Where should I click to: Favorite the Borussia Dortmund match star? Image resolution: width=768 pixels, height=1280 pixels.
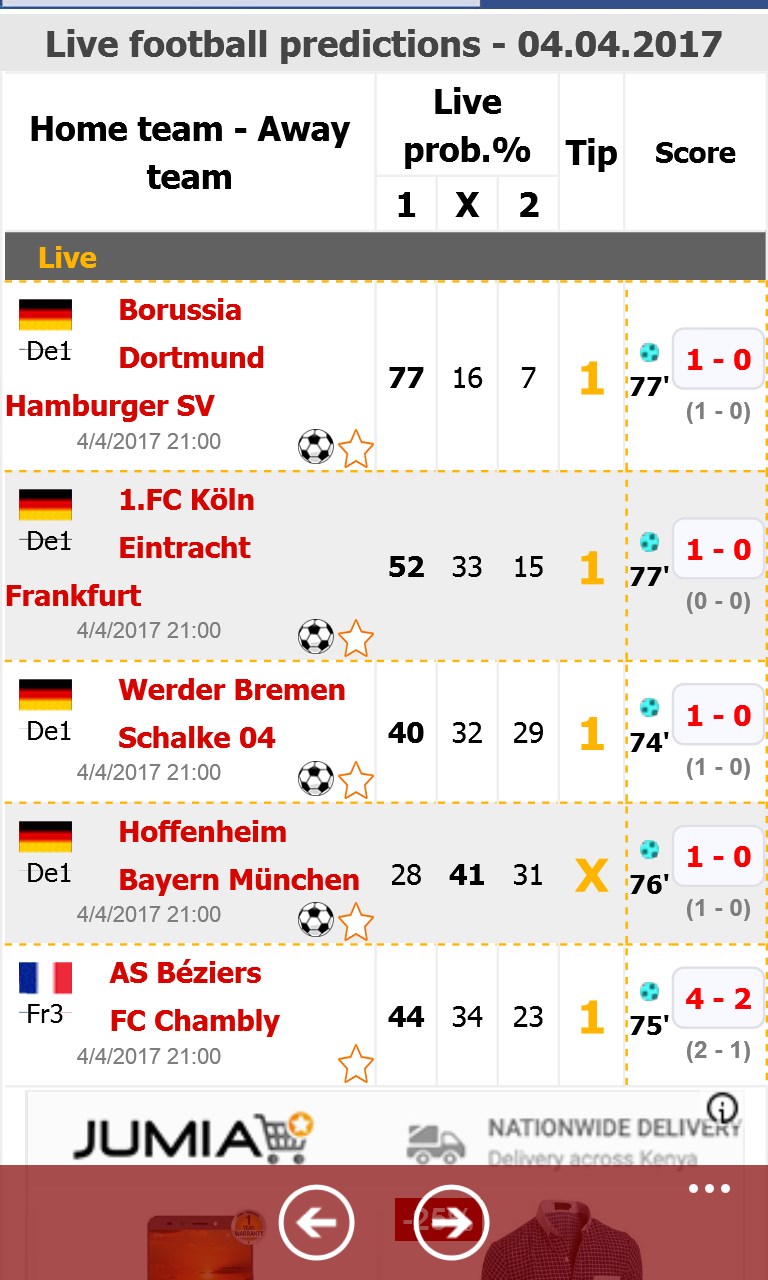[356, 449]
